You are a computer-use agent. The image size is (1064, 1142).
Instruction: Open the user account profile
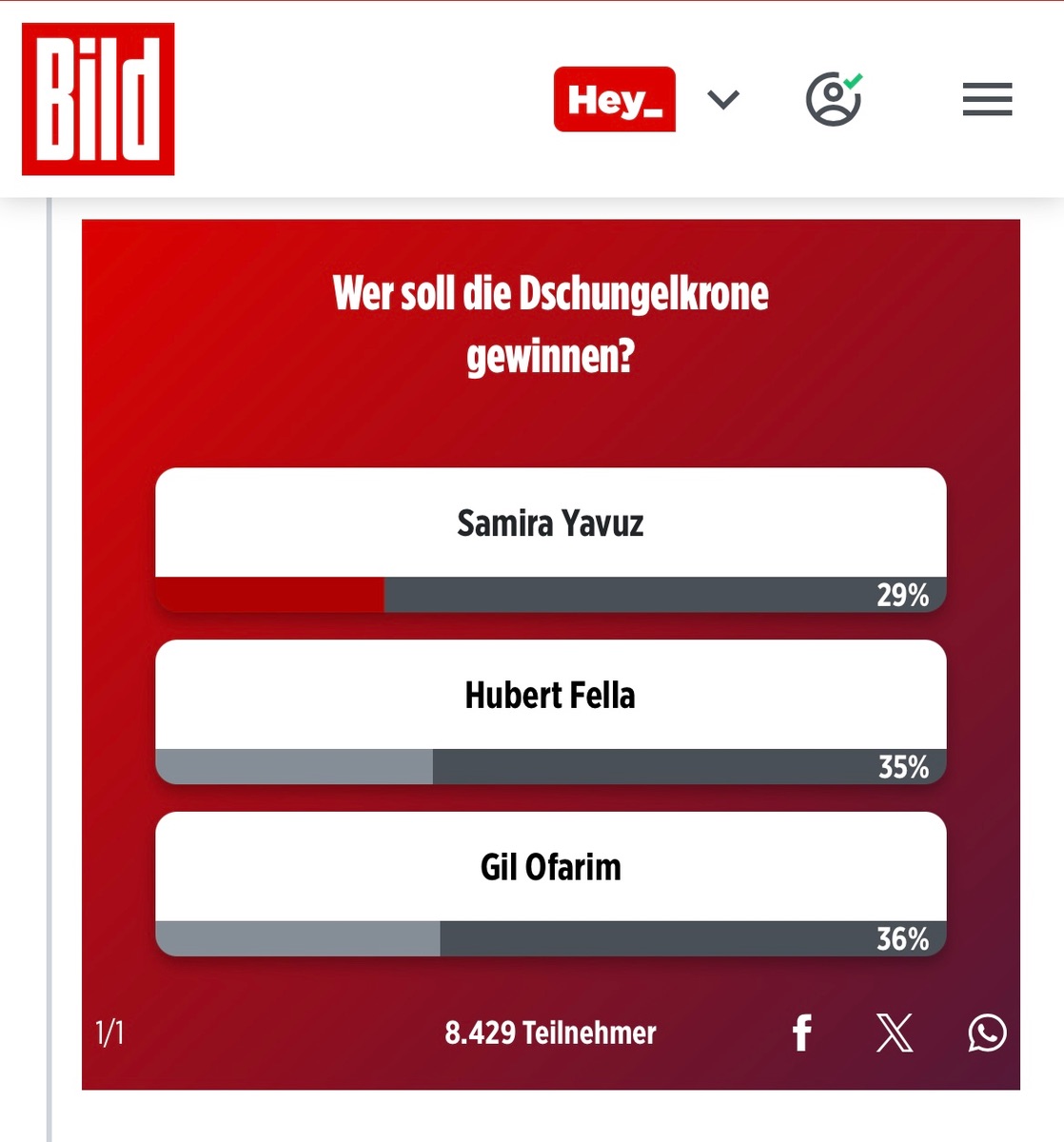tap(833, 99)
